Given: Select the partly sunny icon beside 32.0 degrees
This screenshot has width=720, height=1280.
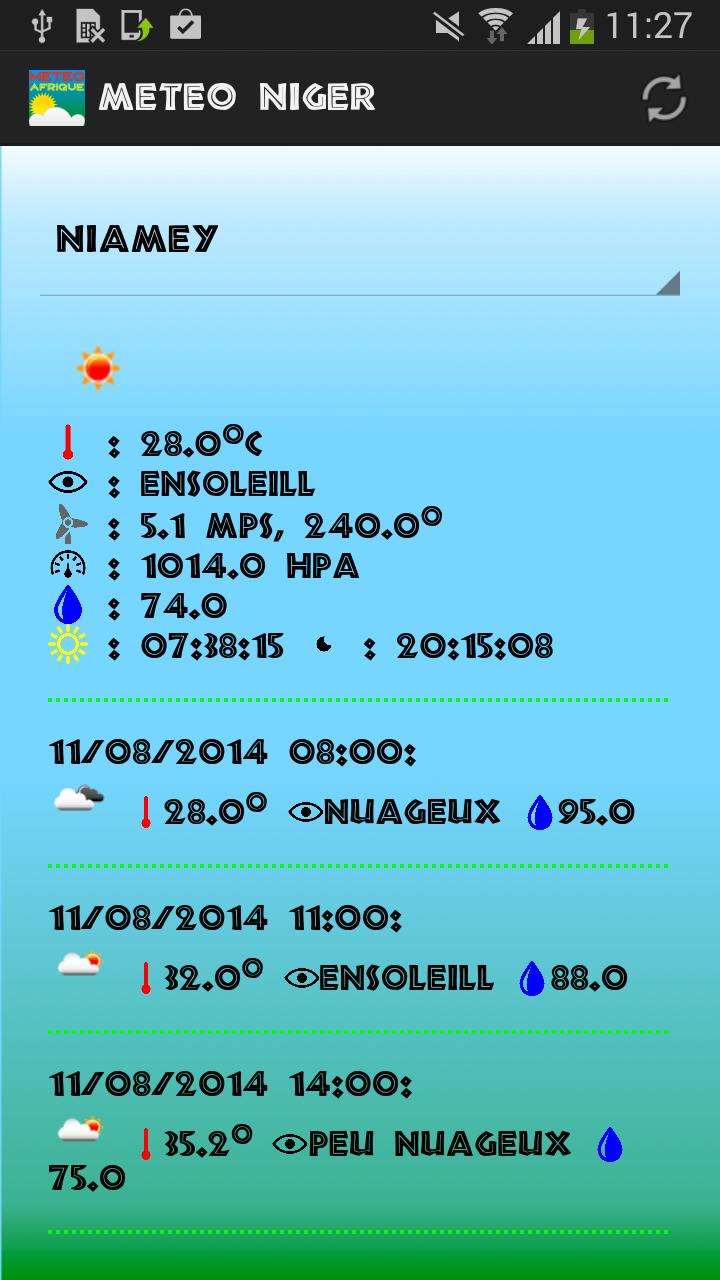Looking at the screenshot, I should click(80, 963).
